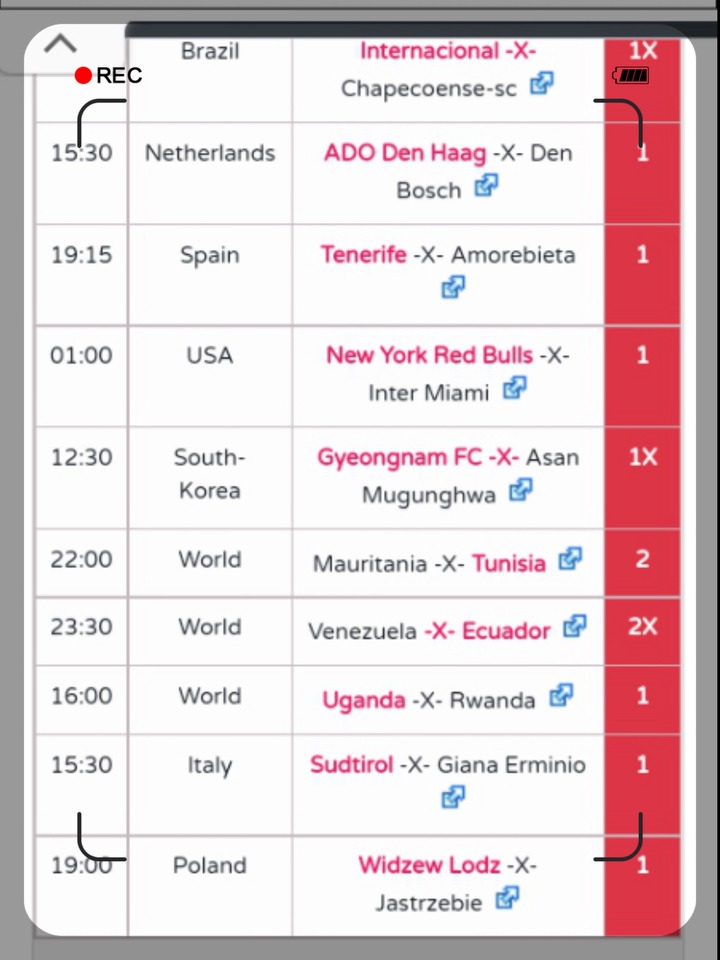The image size is (720, 960).
Task: Open the Mauritania vs Tunisia link icon
Action: click(x=570, y=559)
